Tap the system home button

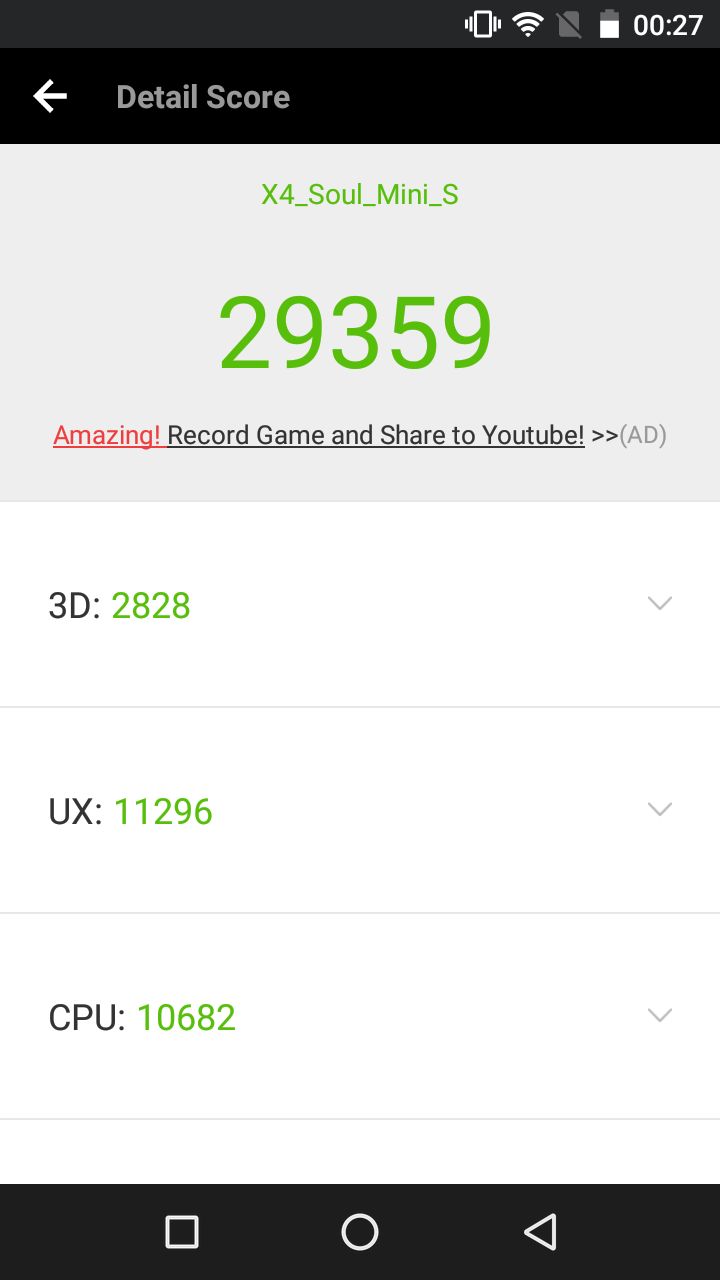[360, 1232]
